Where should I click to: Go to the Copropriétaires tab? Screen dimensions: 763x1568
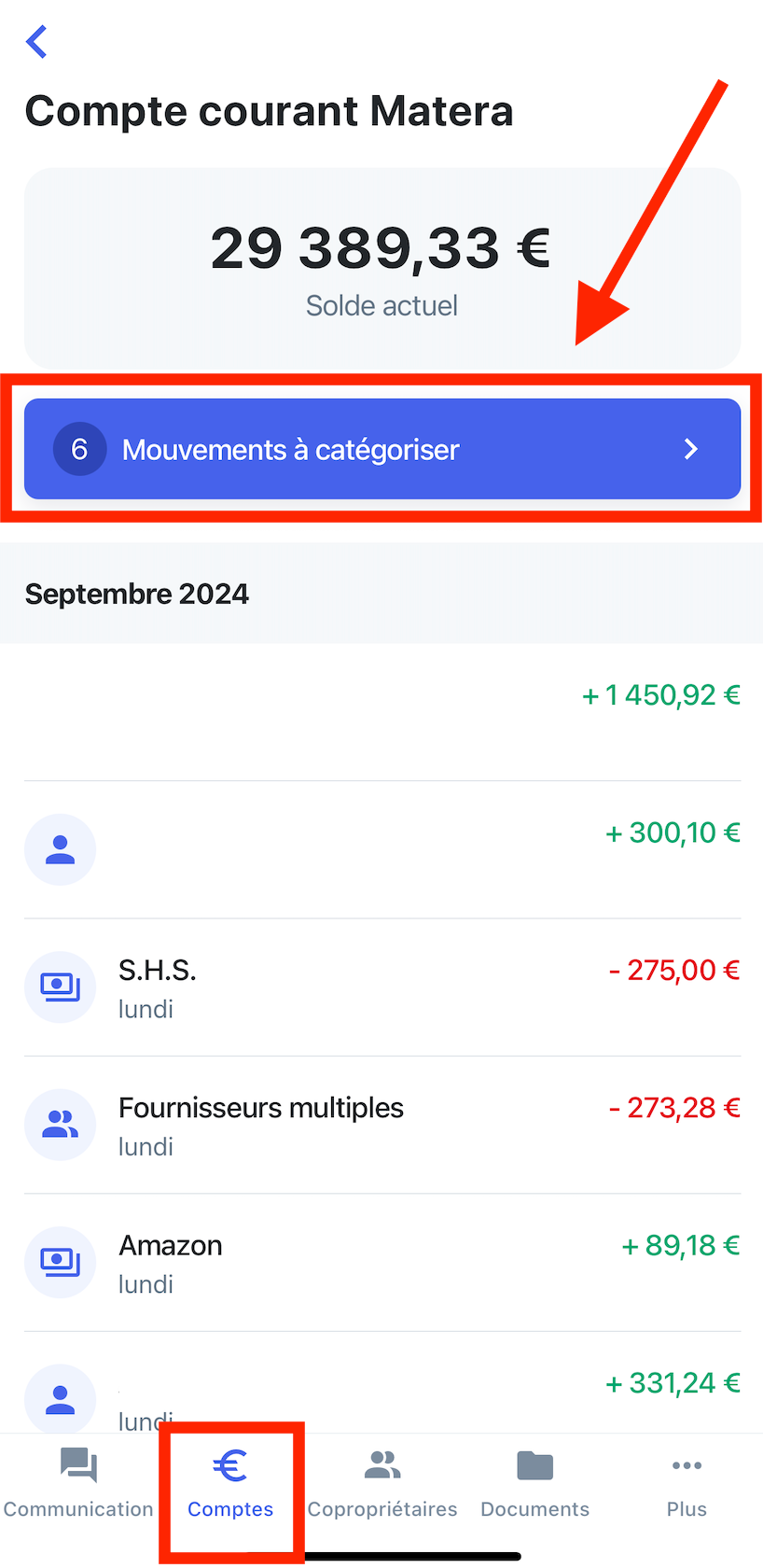(382, 1483)
